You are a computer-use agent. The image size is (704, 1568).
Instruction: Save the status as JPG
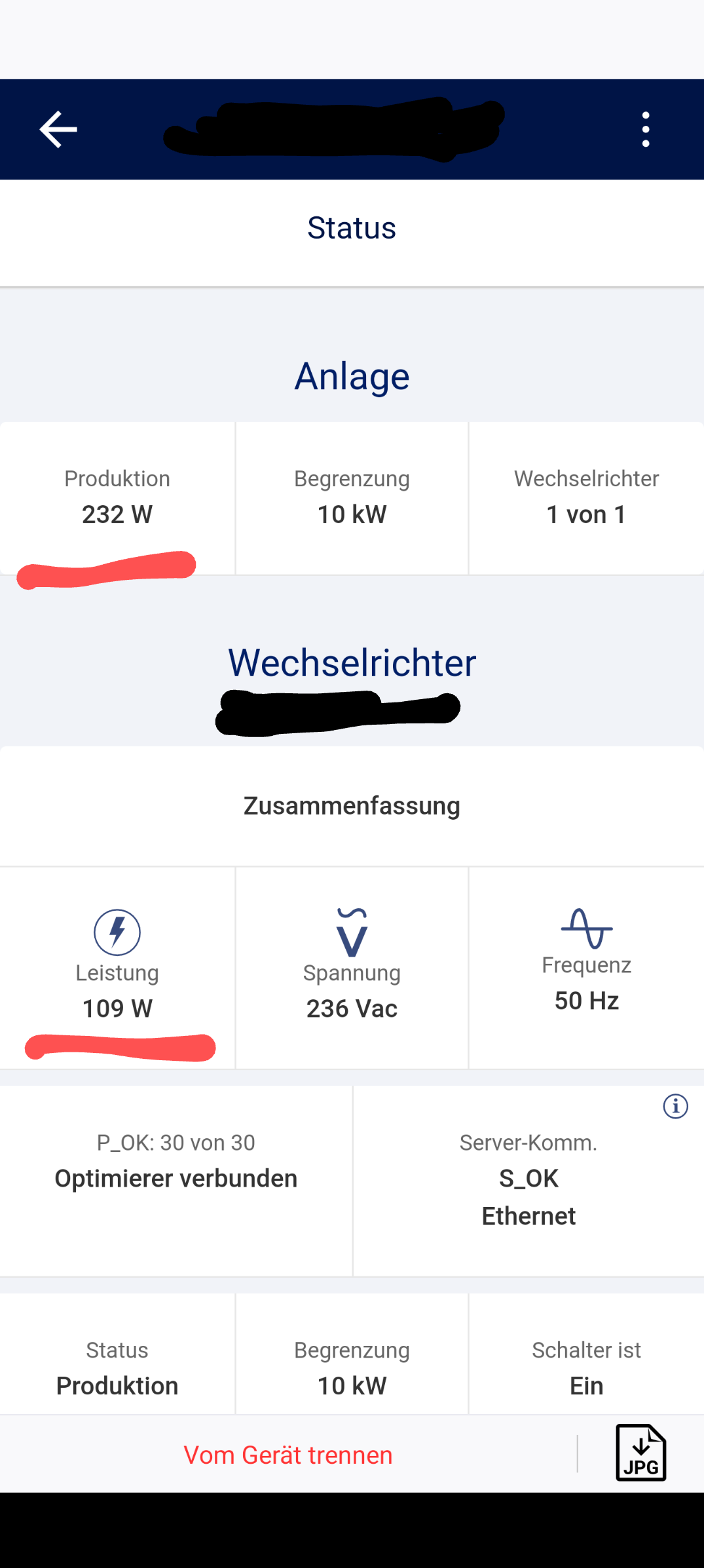[x=640, y=1453]
